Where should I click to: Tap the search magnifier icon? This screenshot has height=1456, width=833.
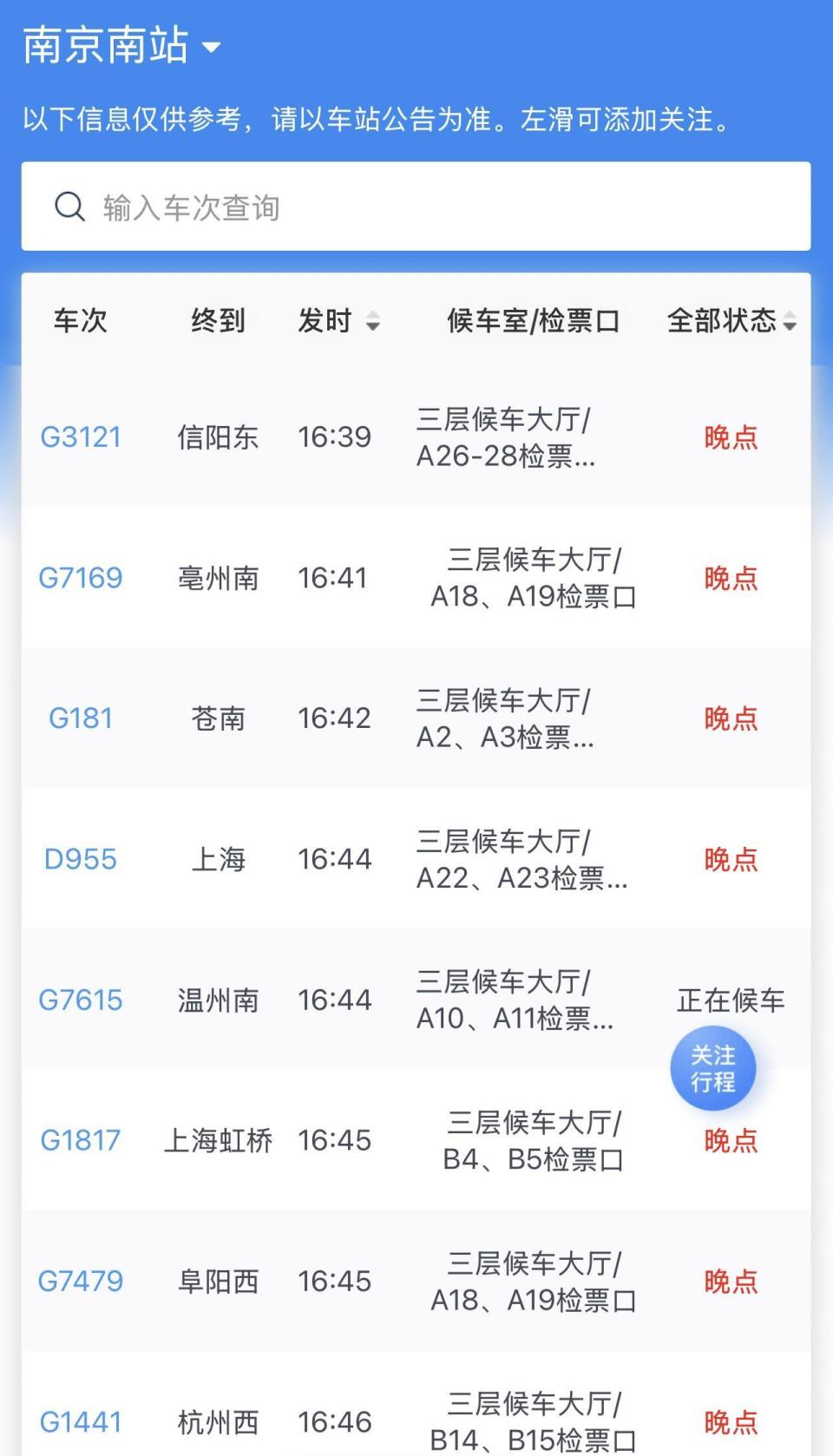(69, 206)
